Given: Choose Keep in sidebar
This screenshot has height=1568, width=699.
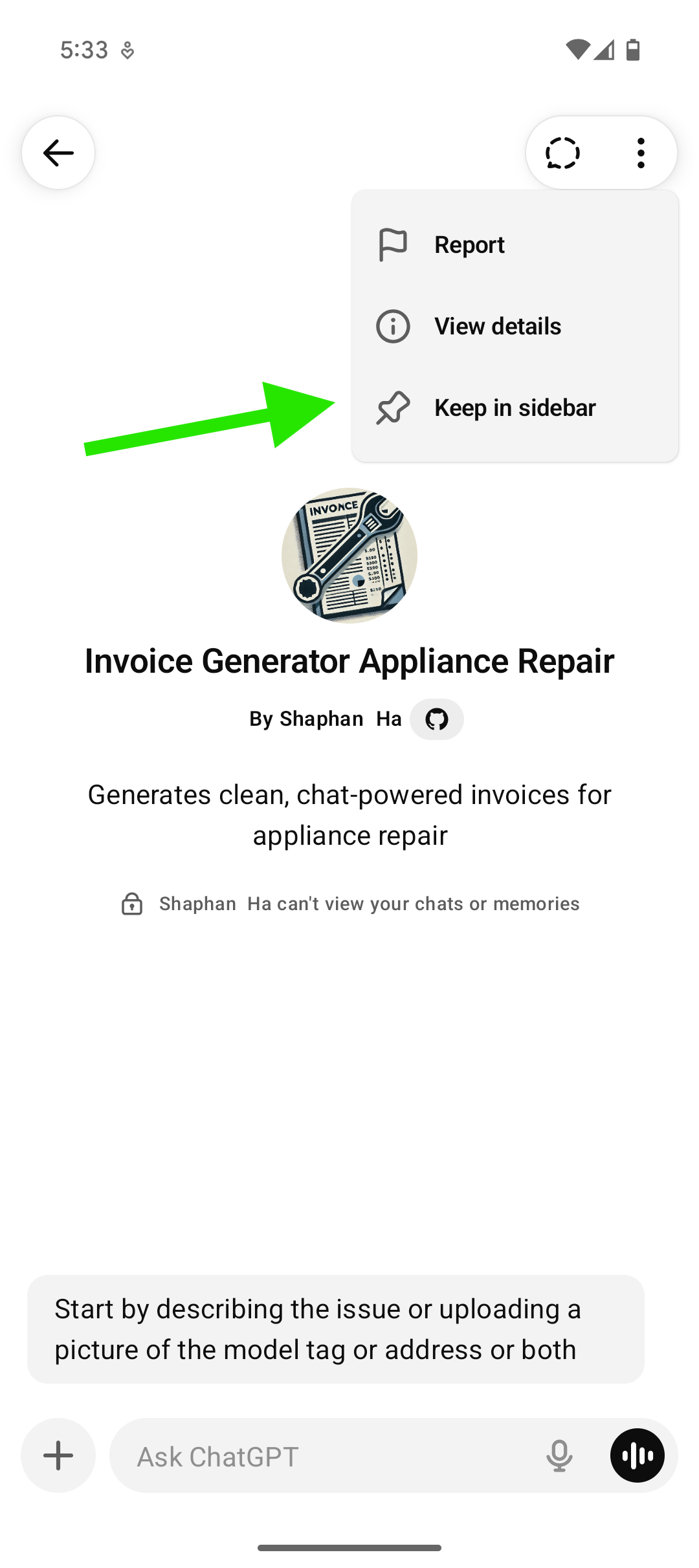Looking at the screenshot, I should (x=515, y=408).
